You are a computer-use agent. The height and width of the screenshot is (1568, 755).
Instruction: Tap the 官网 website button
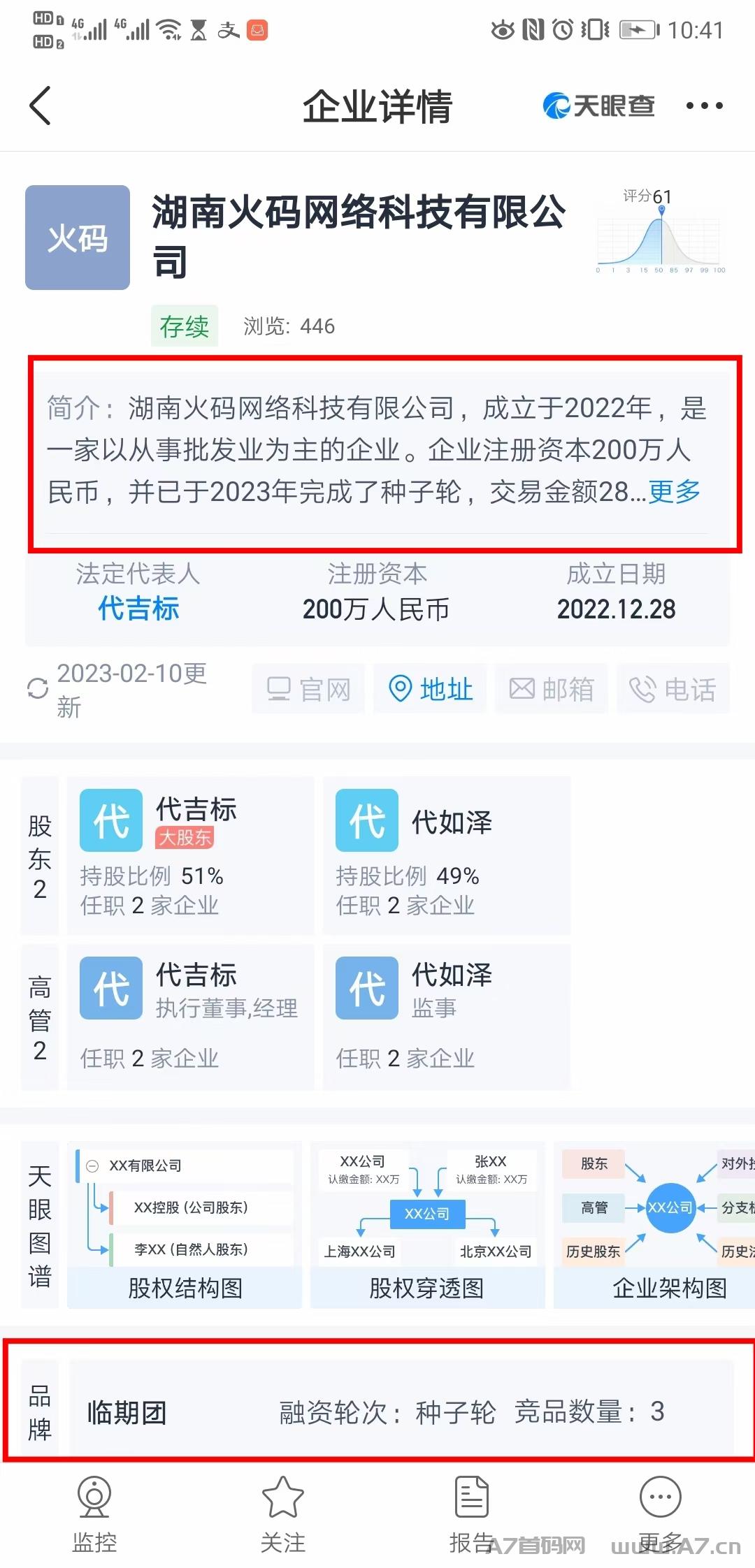coord(308,689)
